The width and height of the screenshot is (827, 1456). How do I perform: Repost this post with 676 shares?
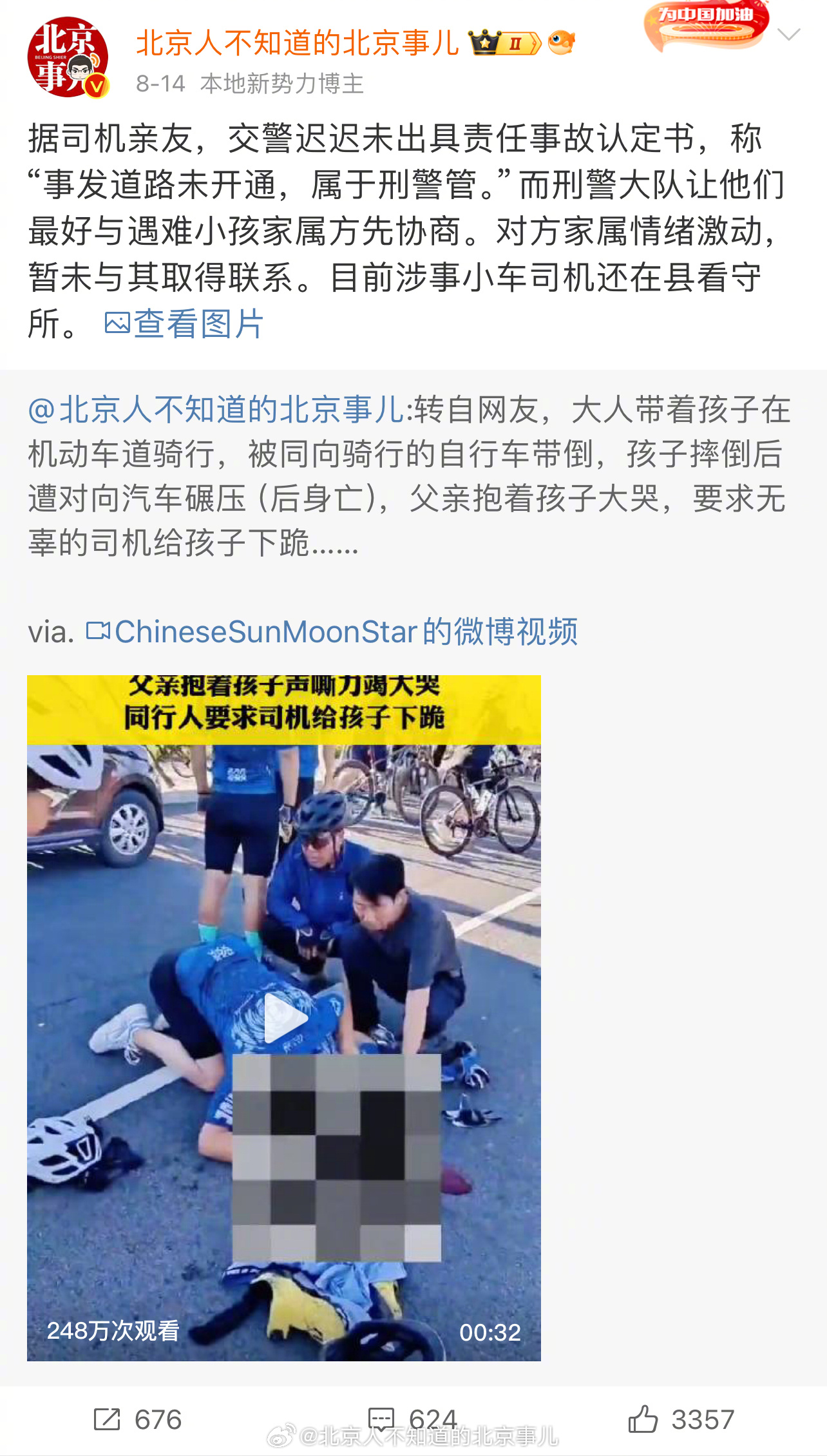[x=138, y=1419]
